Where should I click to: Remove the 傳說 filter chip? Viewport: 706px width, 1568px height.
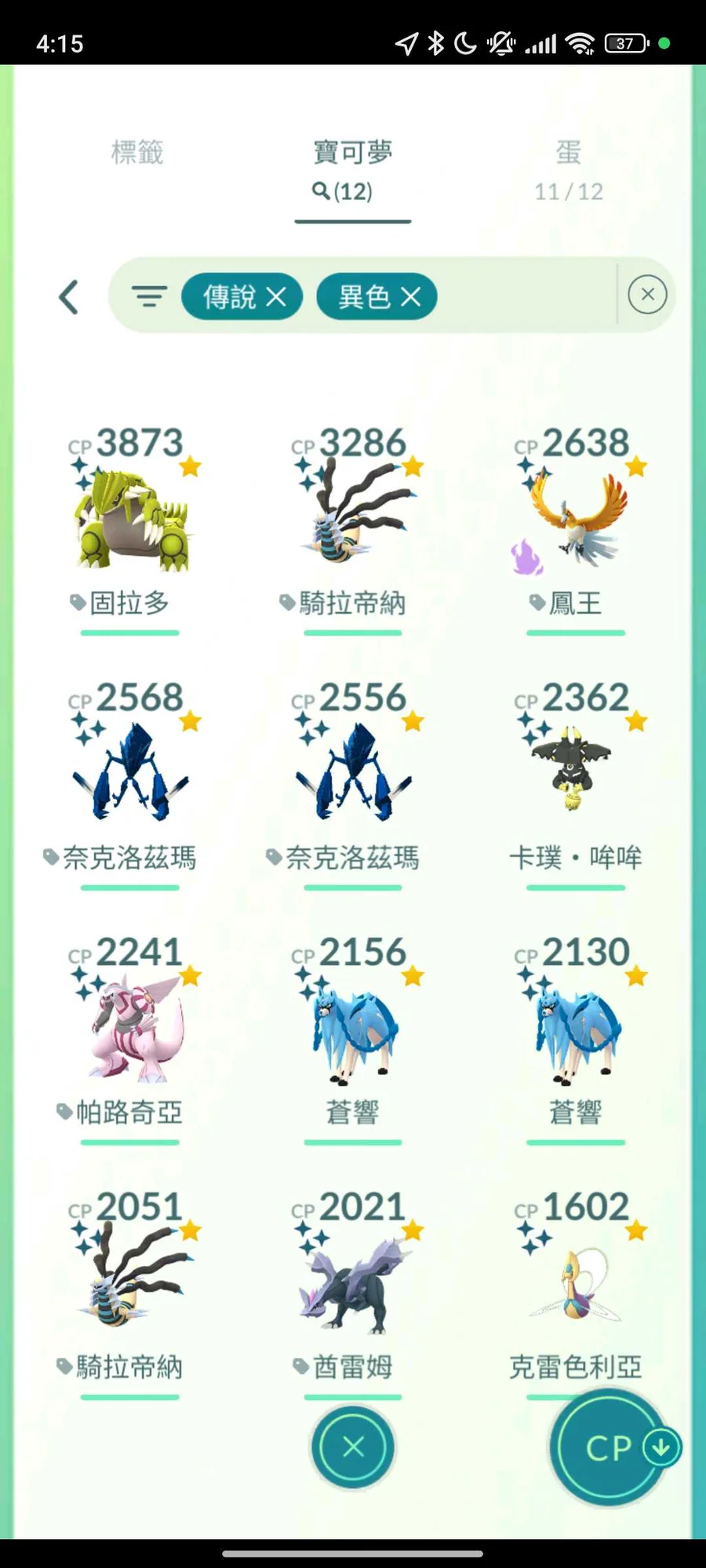click(x=276, y=297)
